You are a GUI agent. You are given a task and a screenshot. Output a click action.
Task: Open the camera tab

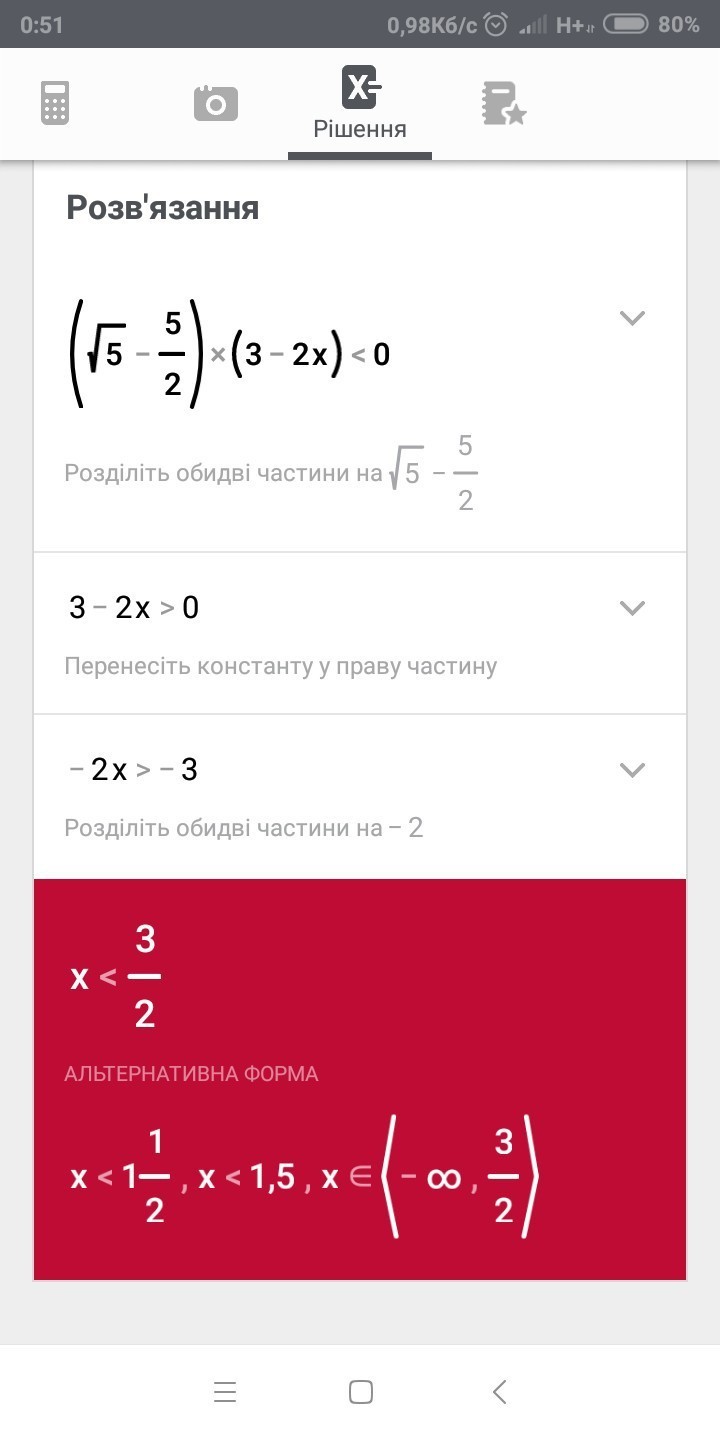[215, 103]
